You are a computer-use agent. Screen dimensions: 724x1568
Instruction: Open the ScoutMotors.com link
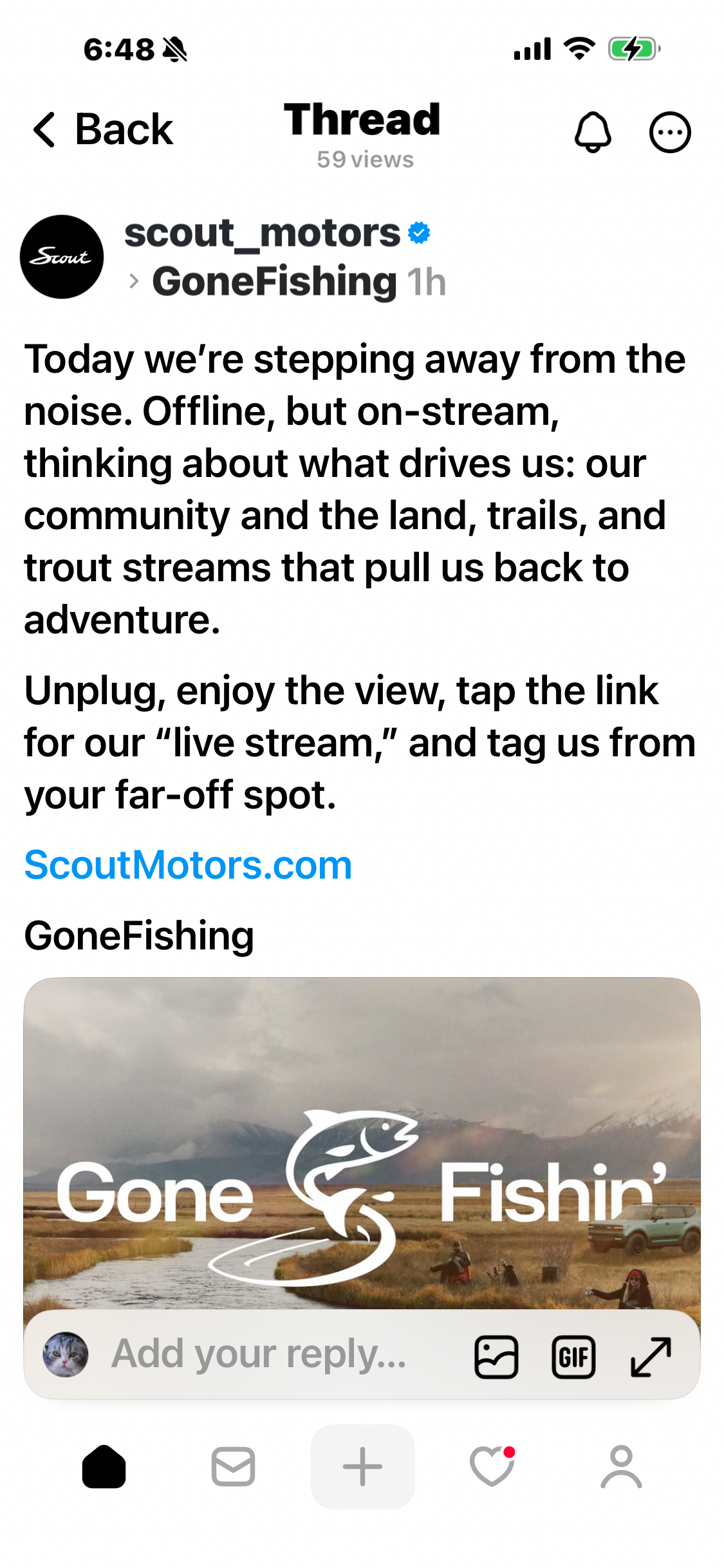click(x=188, y=864)
